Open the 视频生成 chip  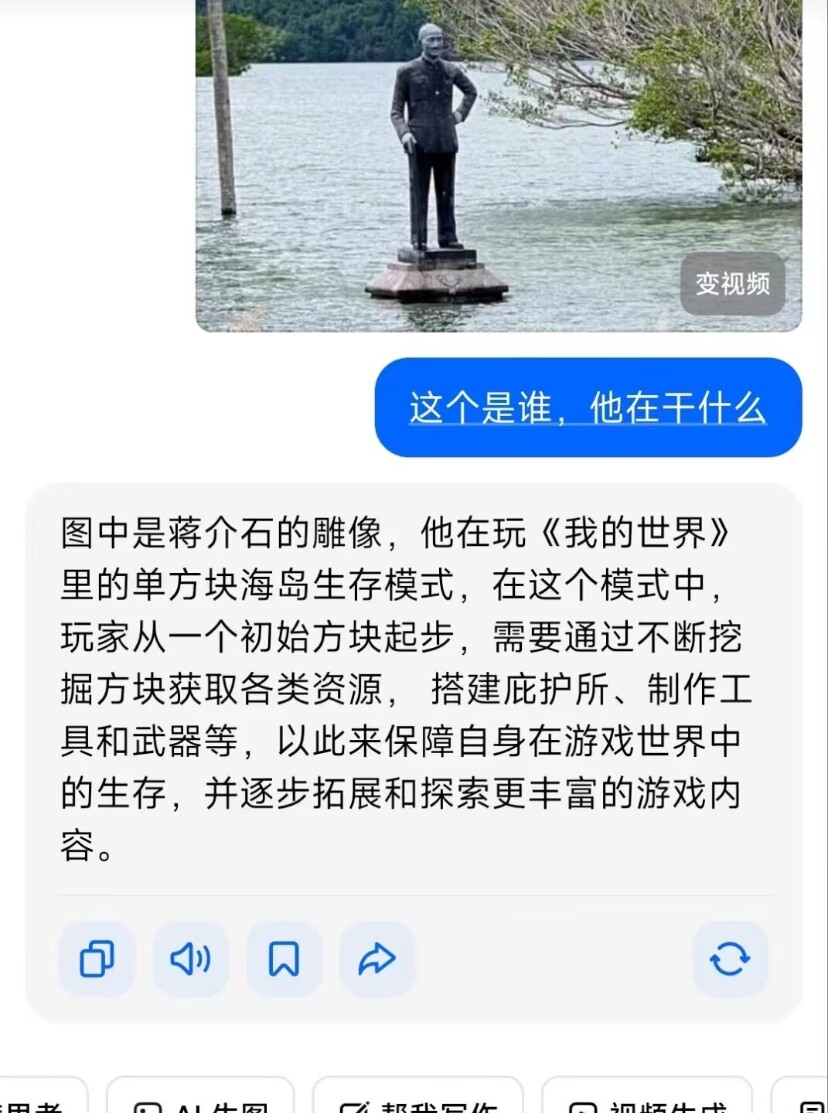coord(647,1100)
